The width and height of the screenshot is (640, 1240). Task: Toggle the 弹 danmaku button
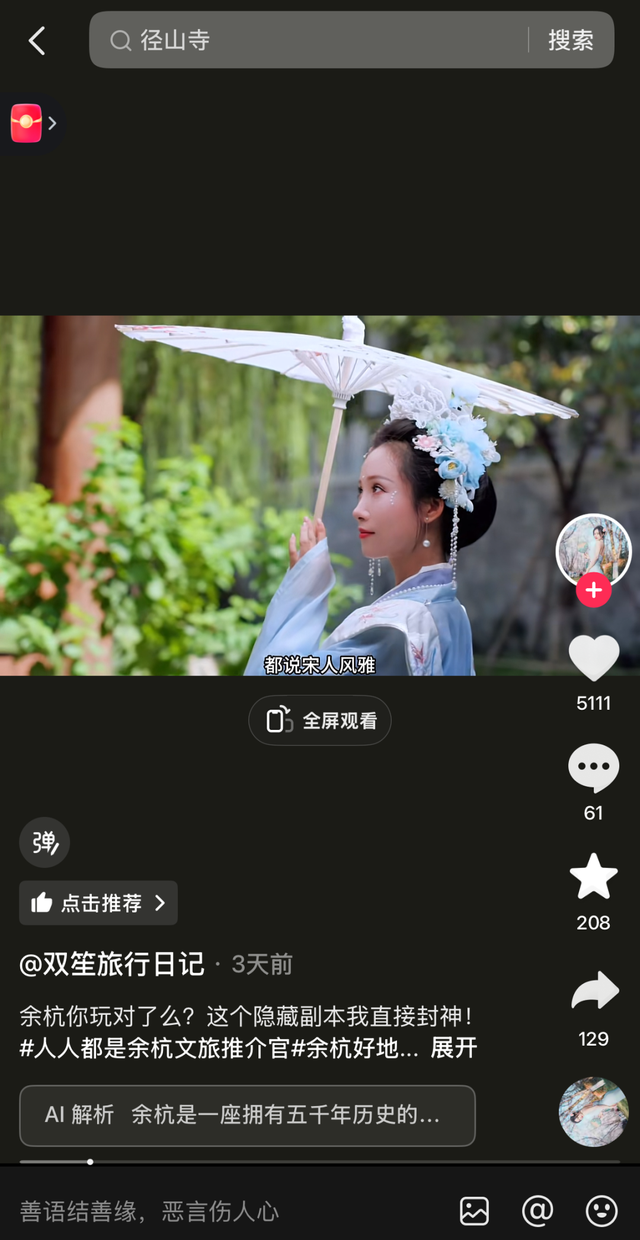pyautogui.click(x=45, y=842)
